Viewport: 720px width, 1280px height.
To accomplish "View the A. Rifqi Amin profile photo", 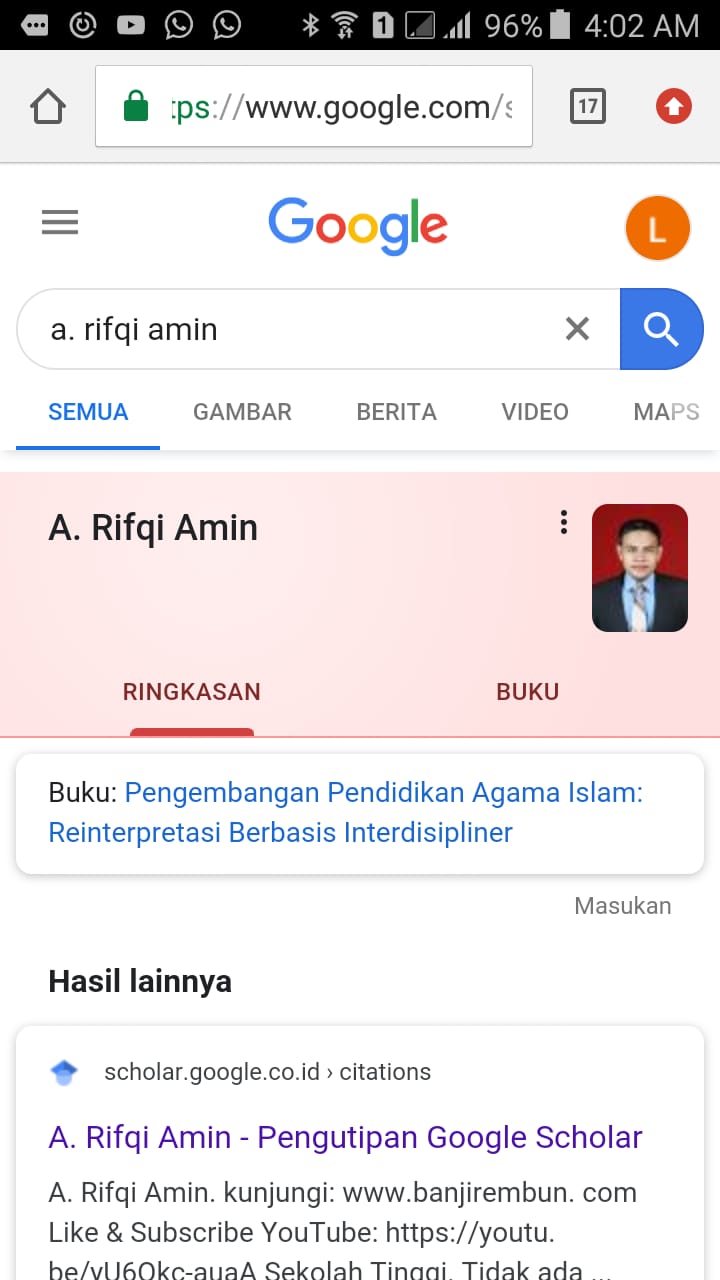I will [639, 568].
